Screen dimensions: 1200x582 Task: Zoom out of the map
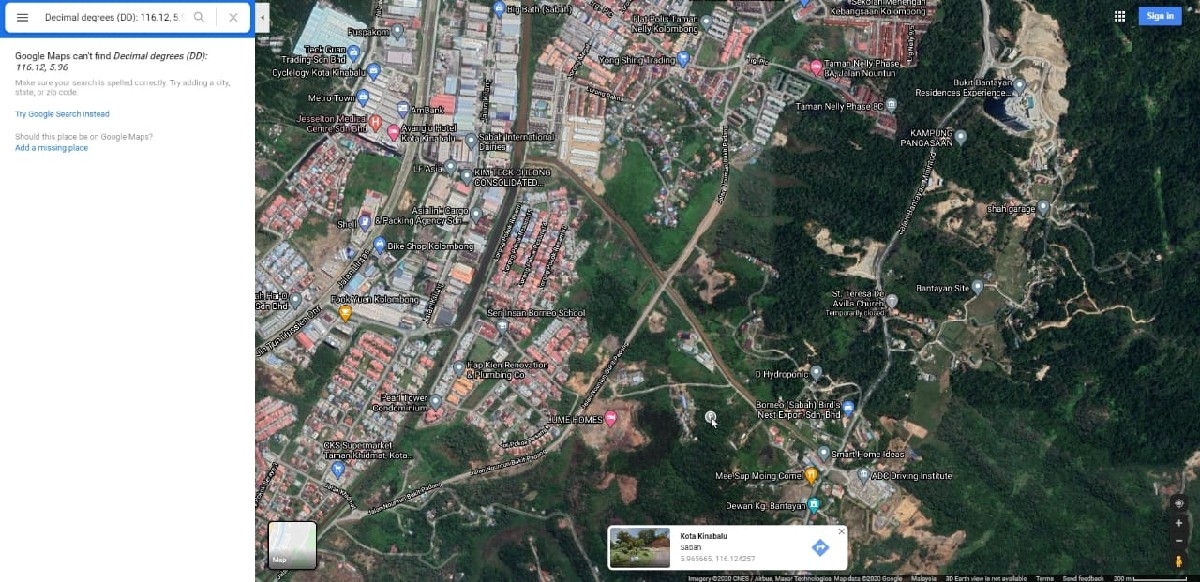click(x=1179, y=542)
